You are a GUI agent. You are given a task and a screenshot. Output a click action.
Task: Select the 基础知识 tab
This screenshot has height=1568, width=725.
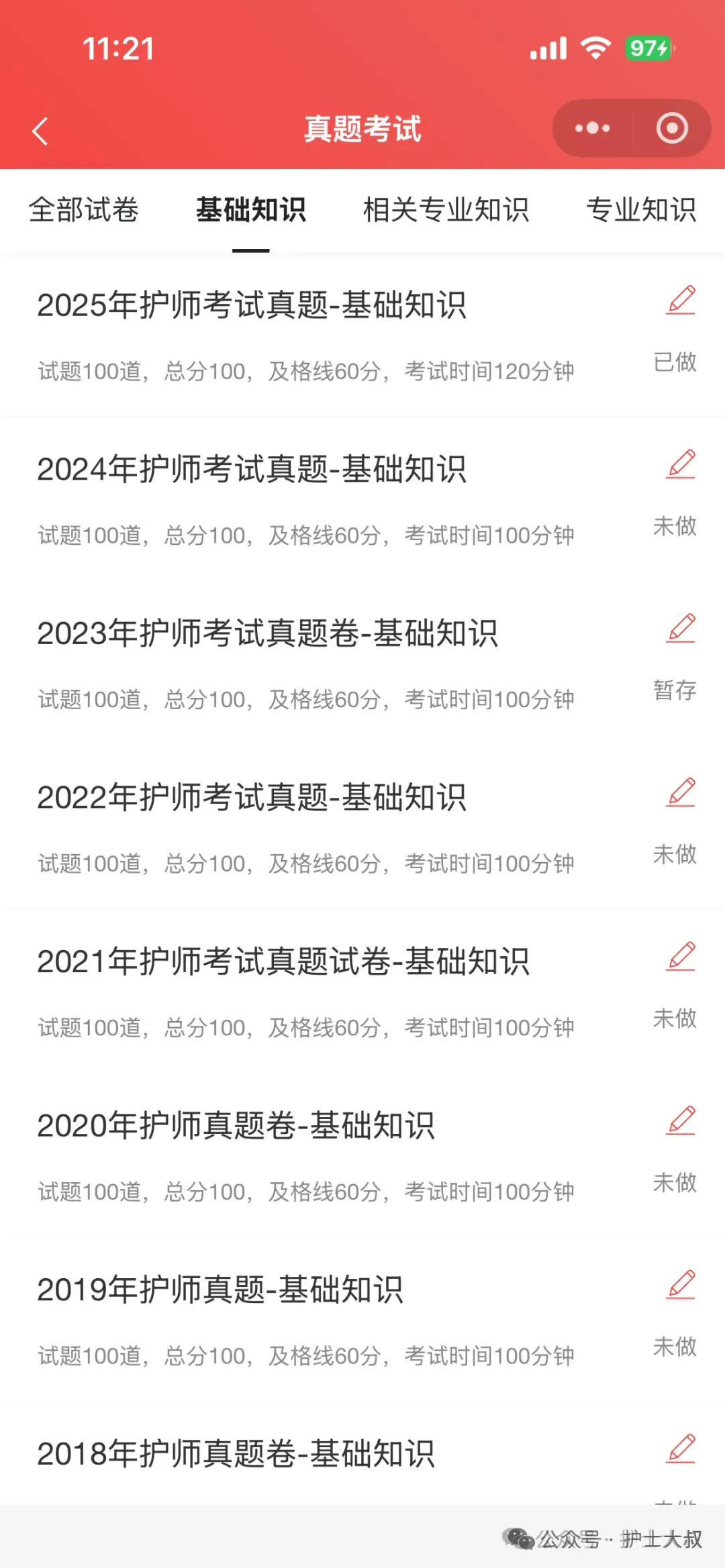pyautogui.click(x=251, y=210)
